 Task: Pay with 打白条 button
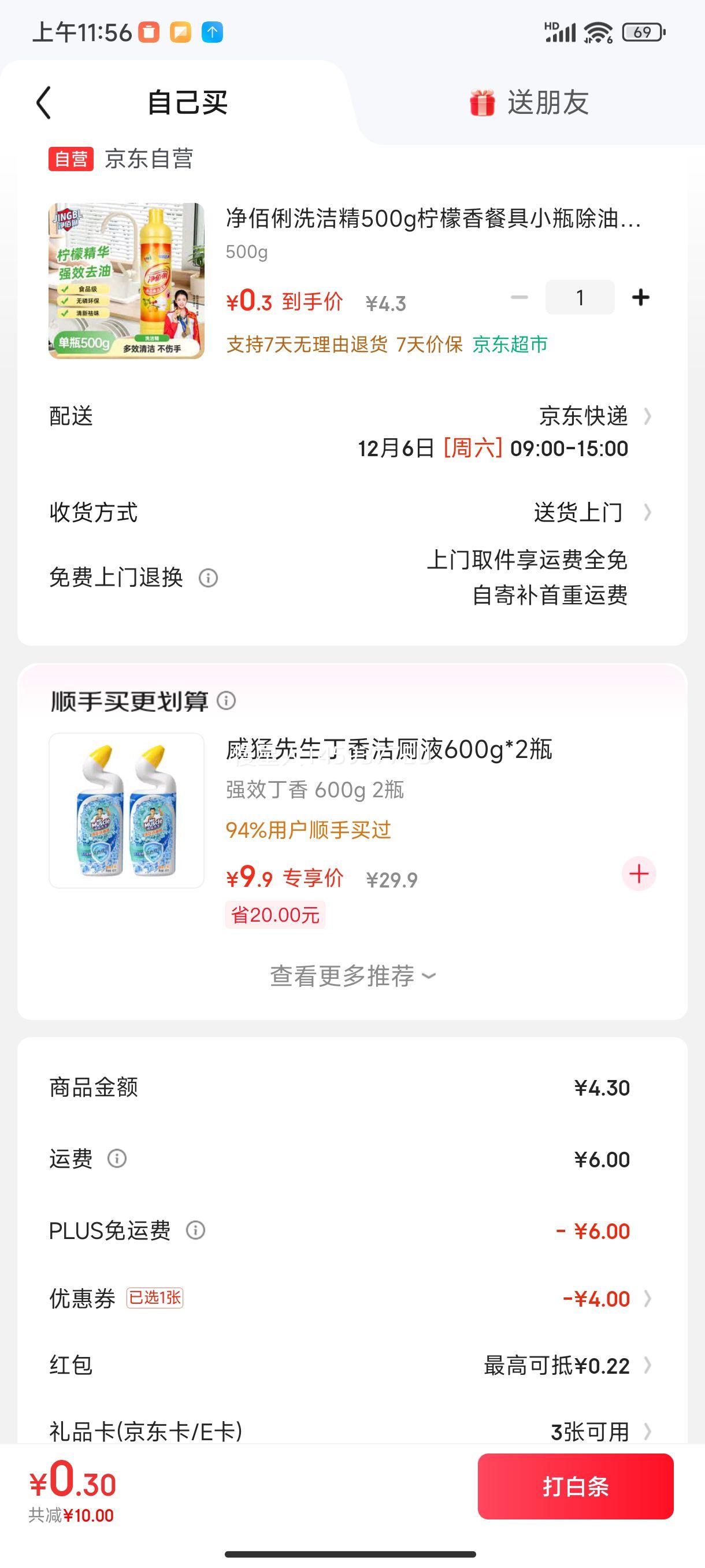pos(576,1486)
